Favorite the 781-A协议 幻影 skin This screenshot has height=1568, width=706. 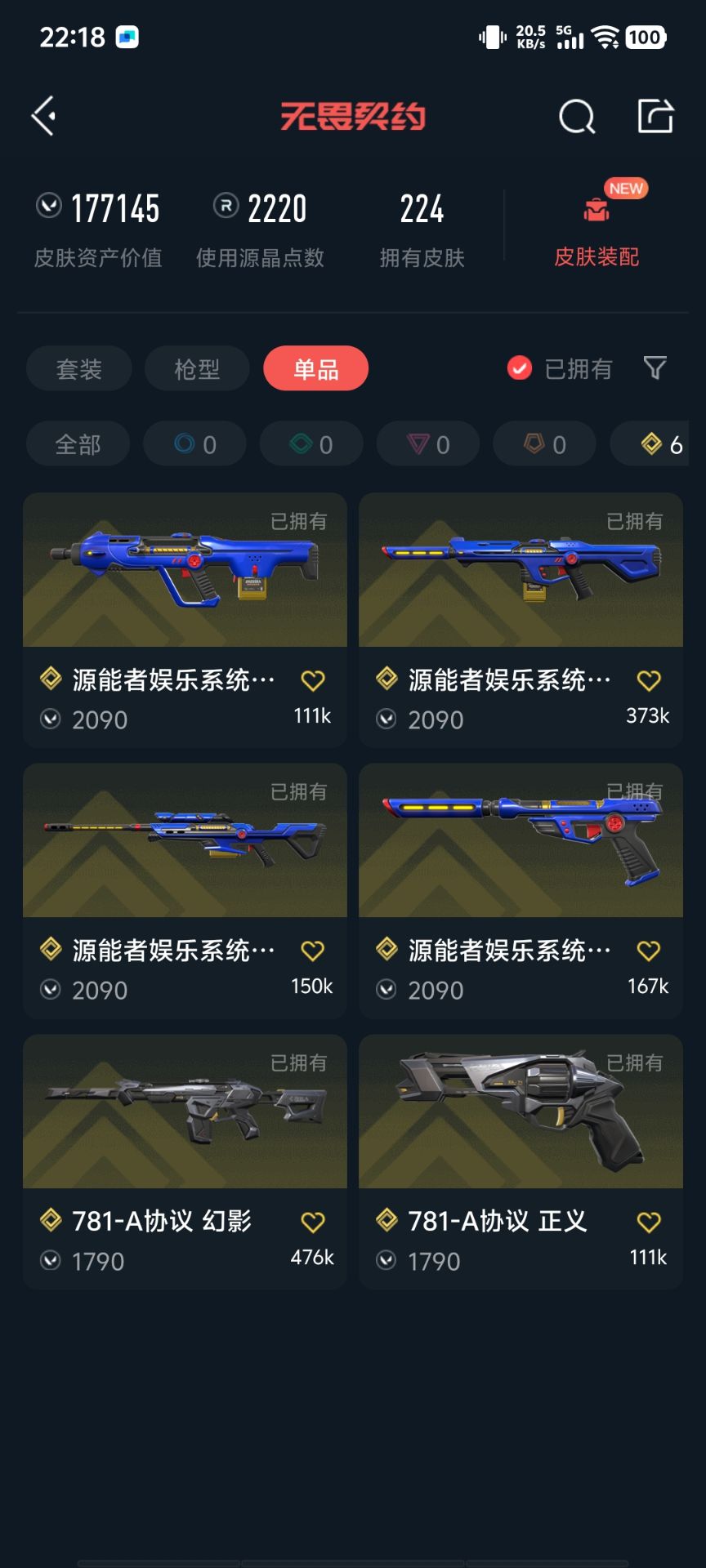coord(313,1222)
